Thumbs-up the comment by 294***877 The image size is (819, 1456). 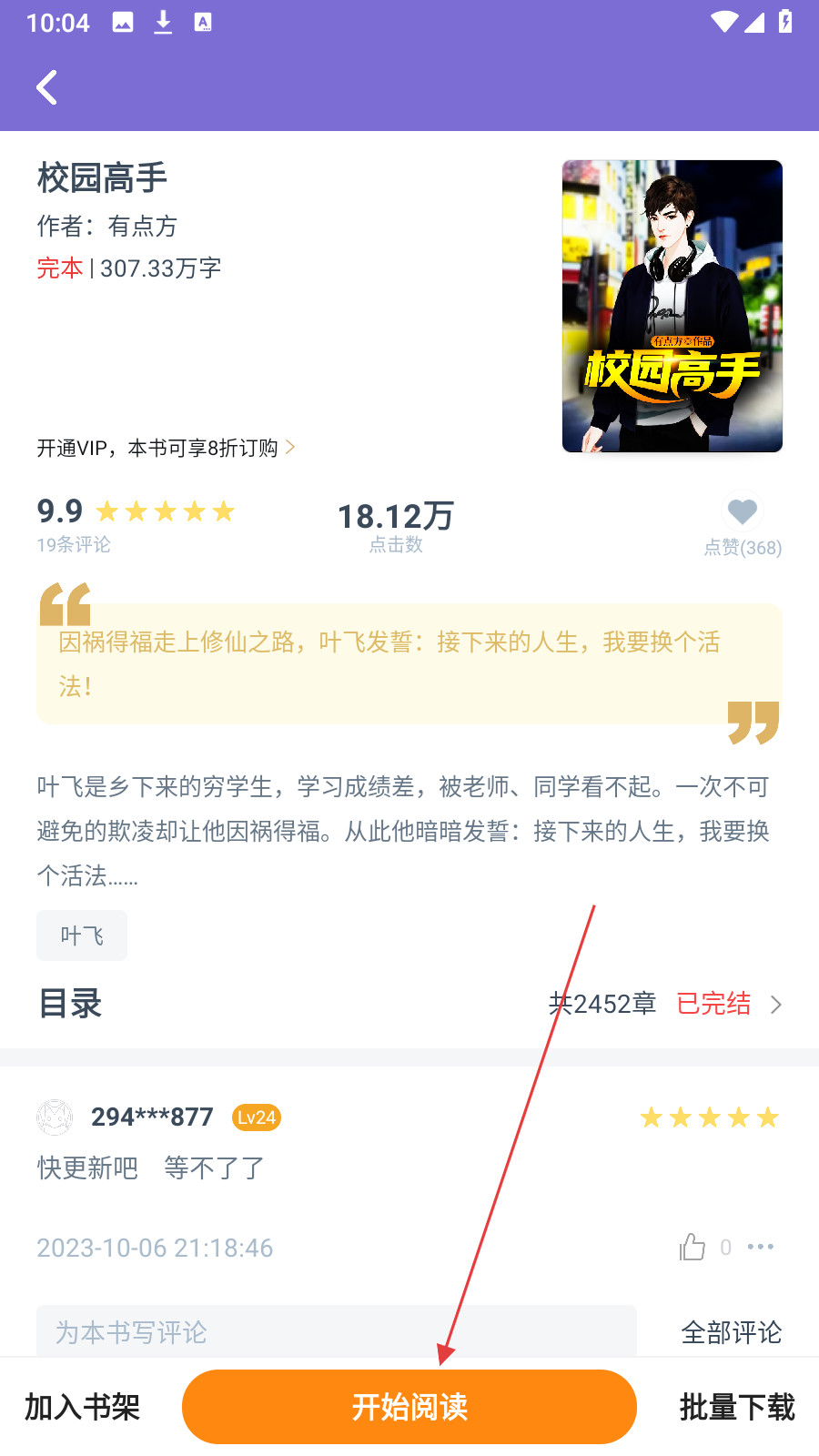693,1247
